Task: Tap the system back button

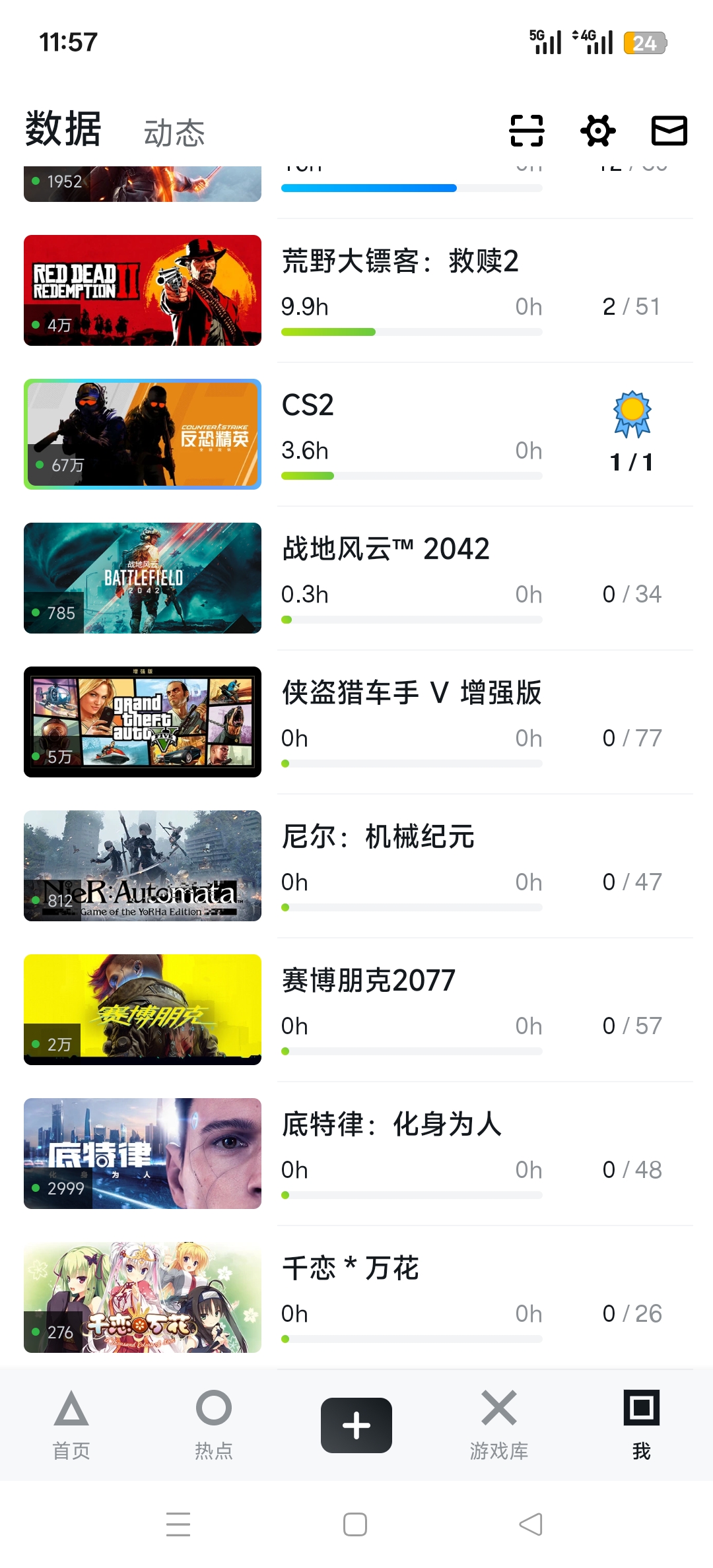Action: [531, 1524]
